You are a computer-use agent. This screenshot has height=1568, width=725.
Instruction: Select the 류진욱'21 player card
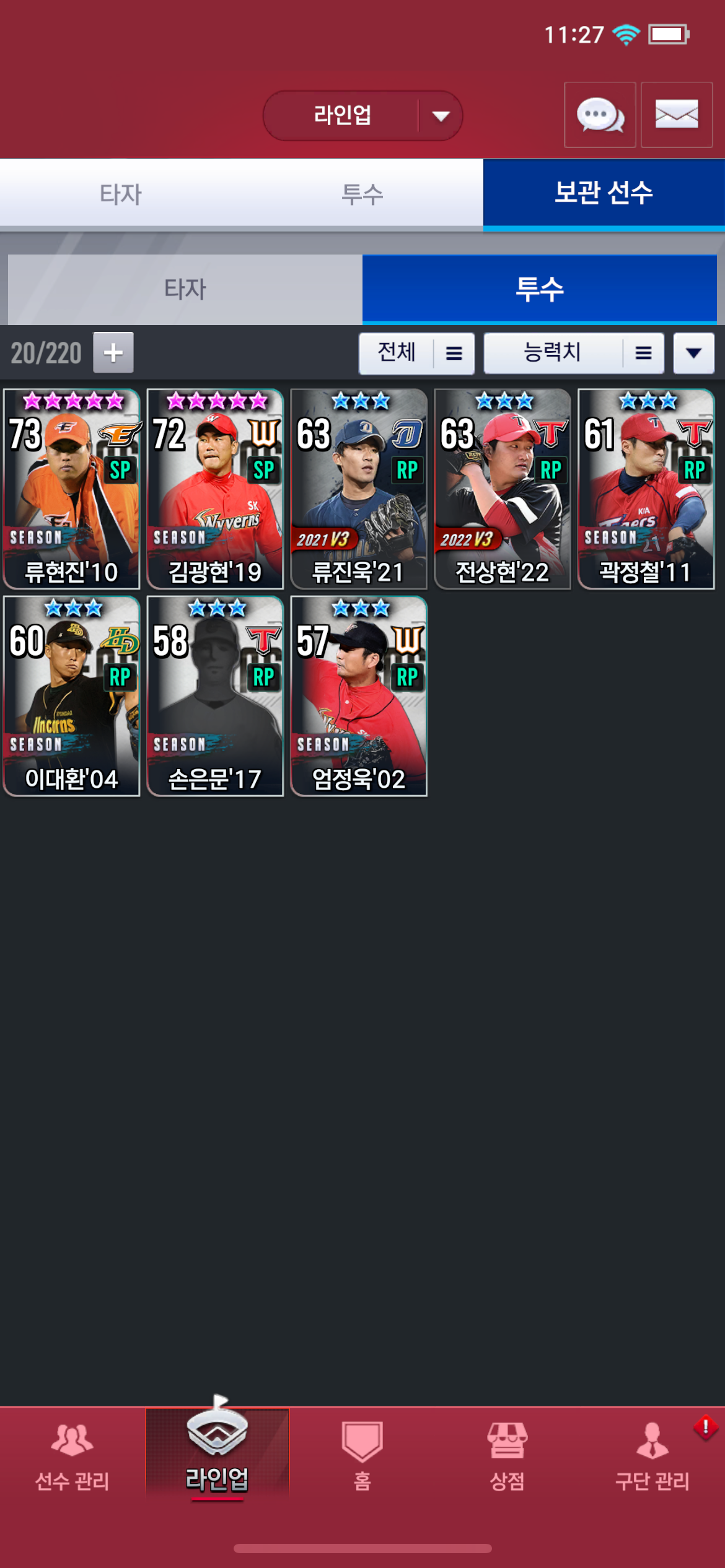tap(359, 489)
